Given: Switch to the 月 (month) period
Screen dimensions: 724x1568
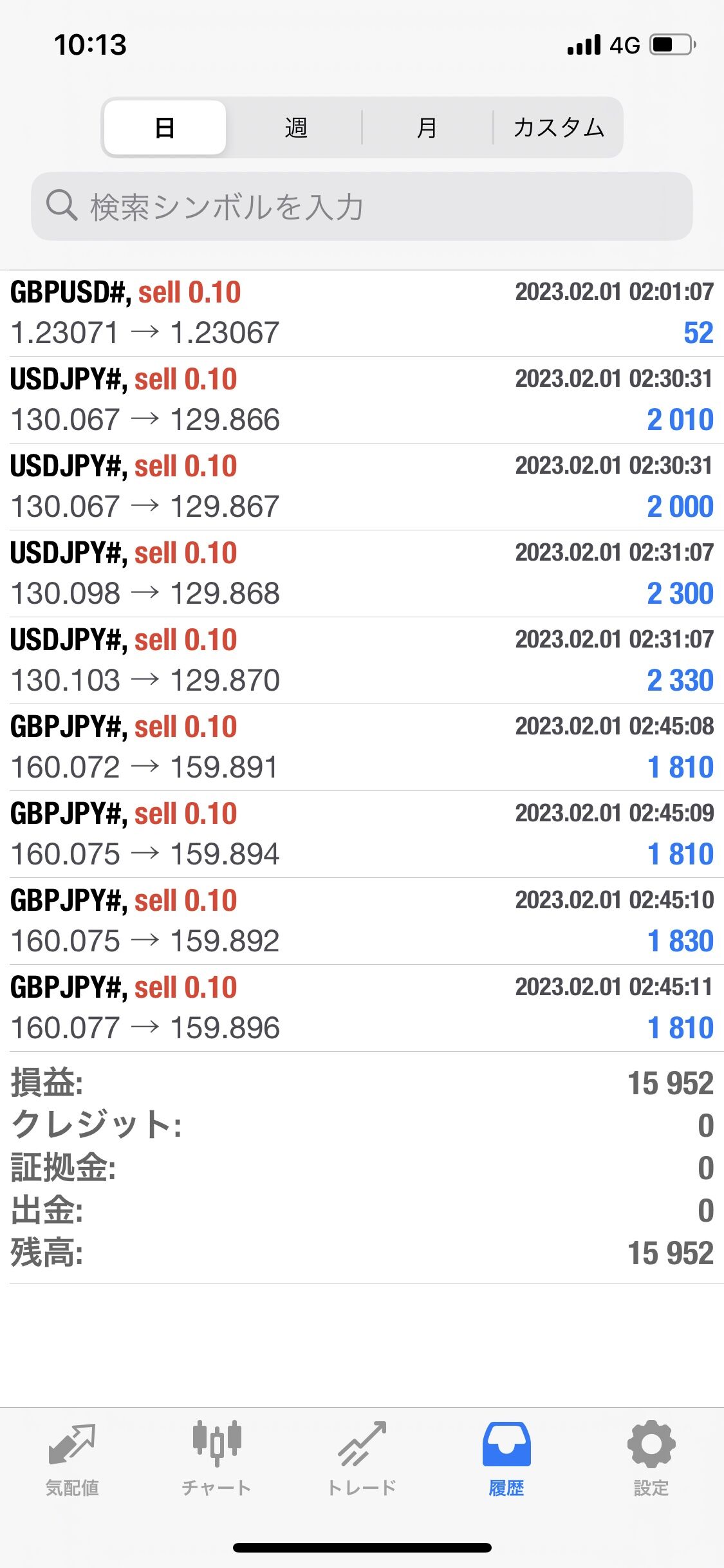Looking at the screenshot, I should coord(427,127).
